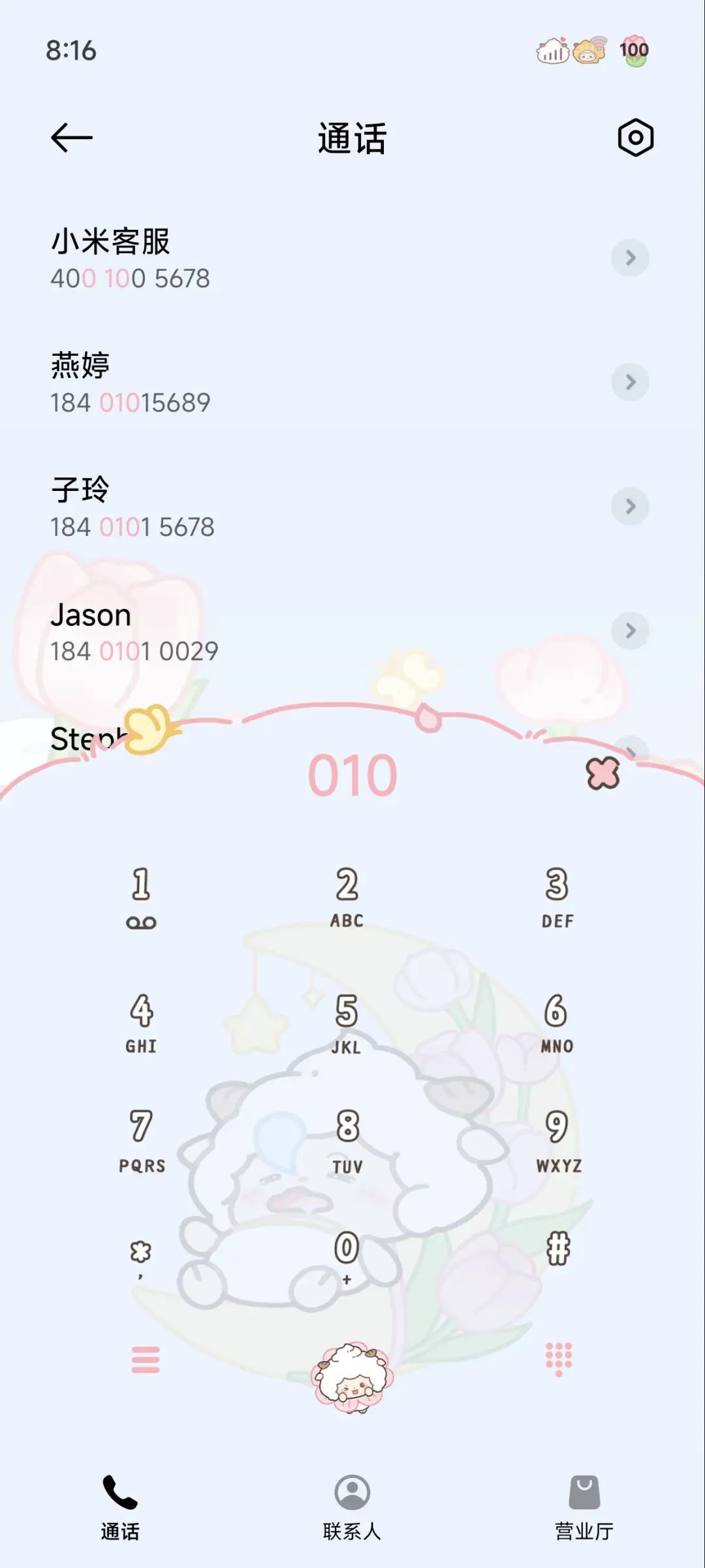Screen dimensions: 705x1568
Task: Tap the battery 100 indicator in status bar
Action: (634, 49)
